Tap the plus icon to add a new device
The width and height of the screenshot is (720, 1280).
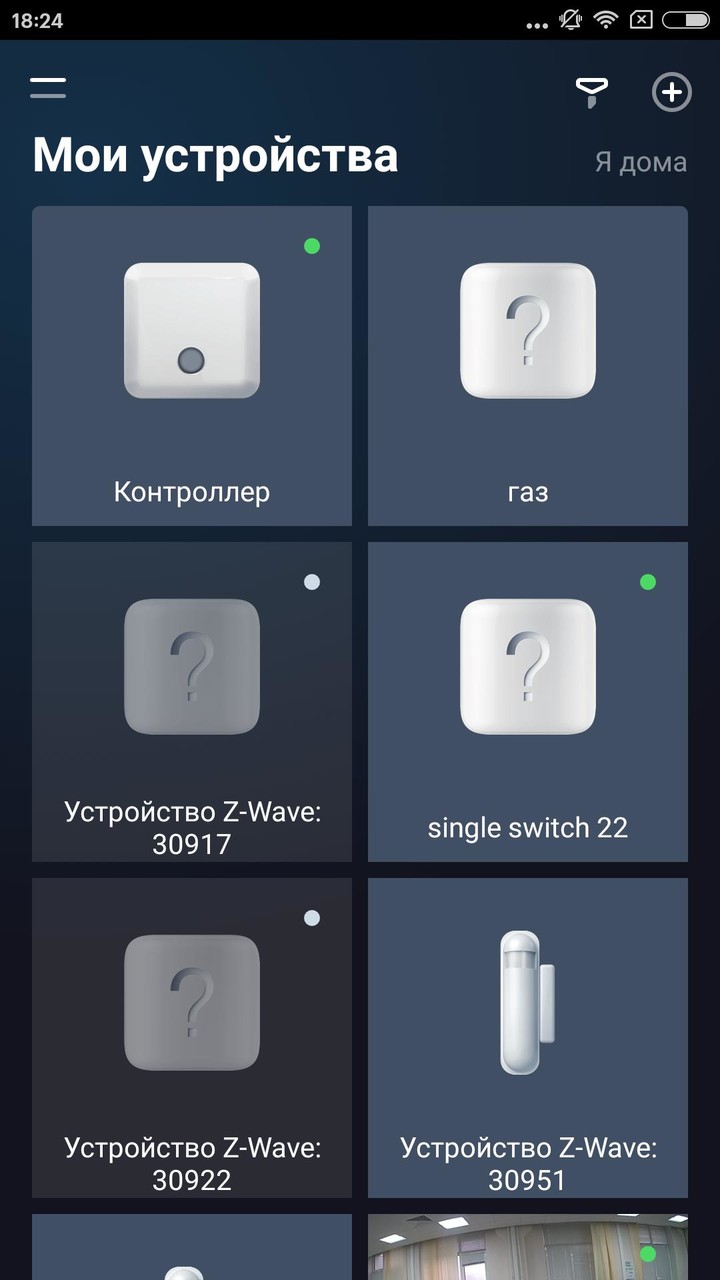coord(671,92)
